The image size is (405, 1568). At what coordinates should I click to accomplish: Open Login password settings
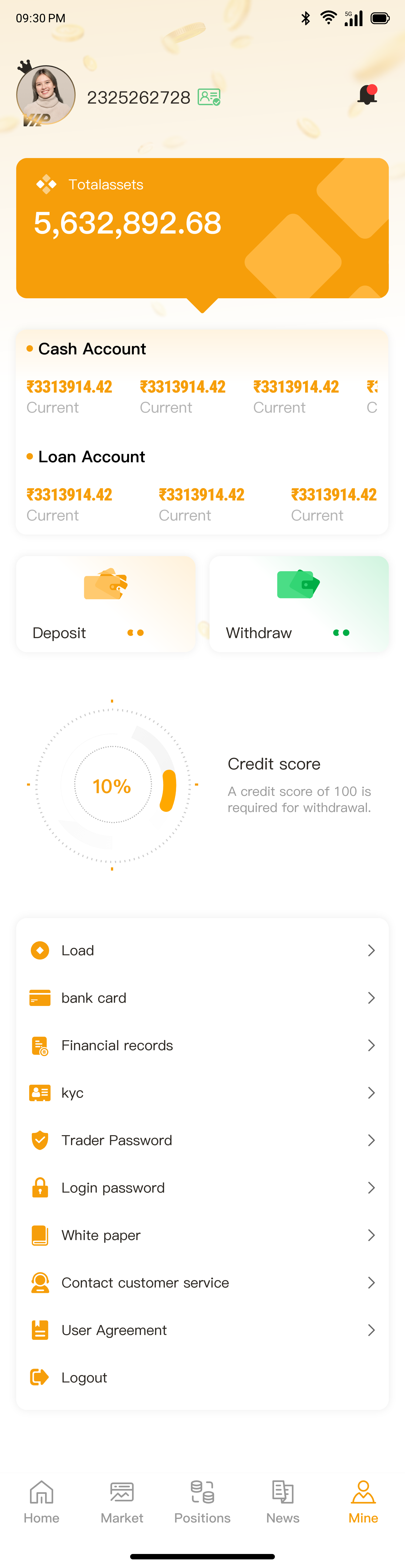pyautogui.click(x=202, y=1187)
